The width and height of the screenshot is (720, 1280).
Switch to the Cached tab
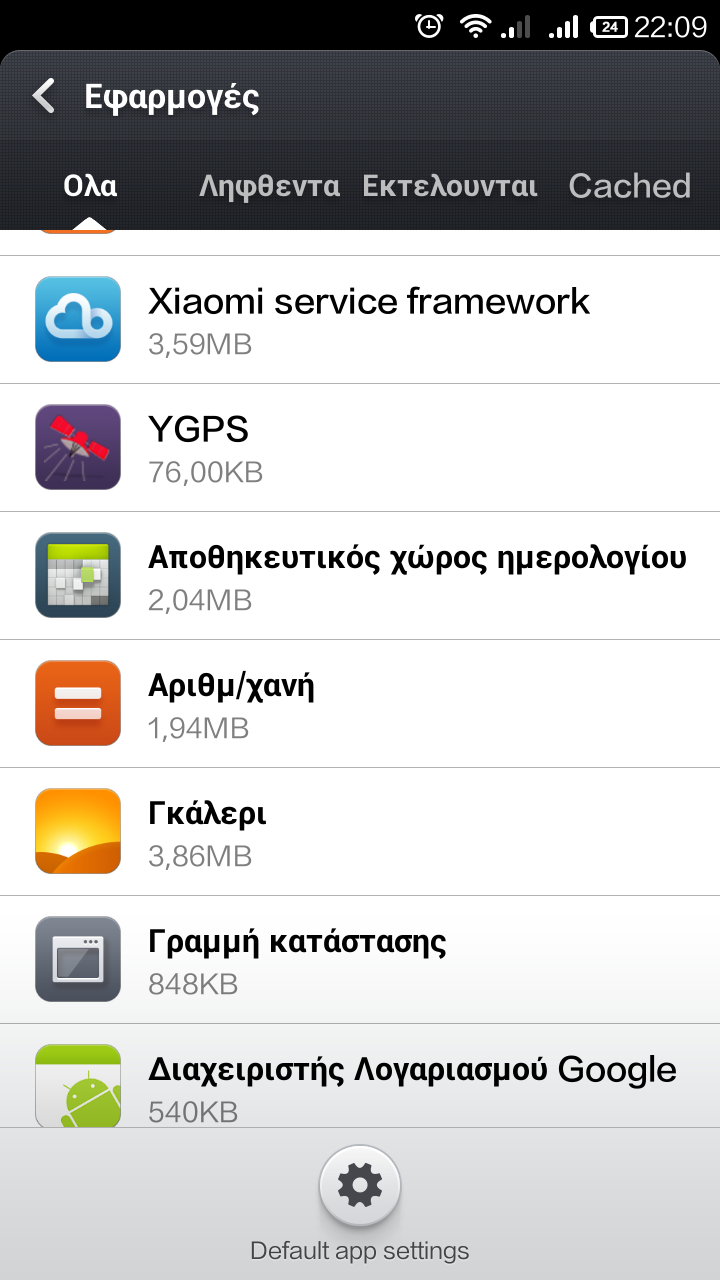coord(629,186)
